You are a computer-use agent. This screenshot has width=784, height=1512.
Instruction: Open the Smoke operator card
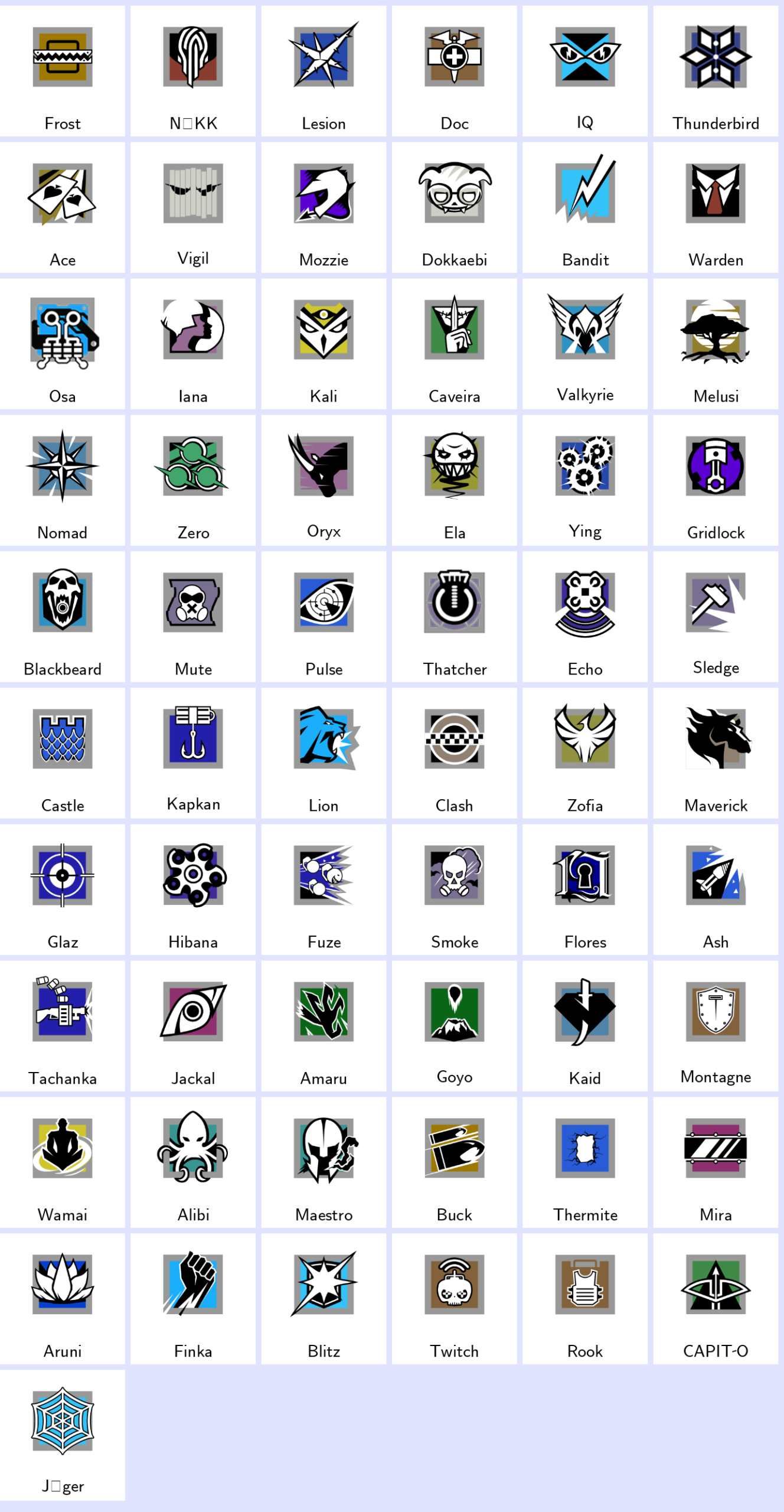[454, 889]
